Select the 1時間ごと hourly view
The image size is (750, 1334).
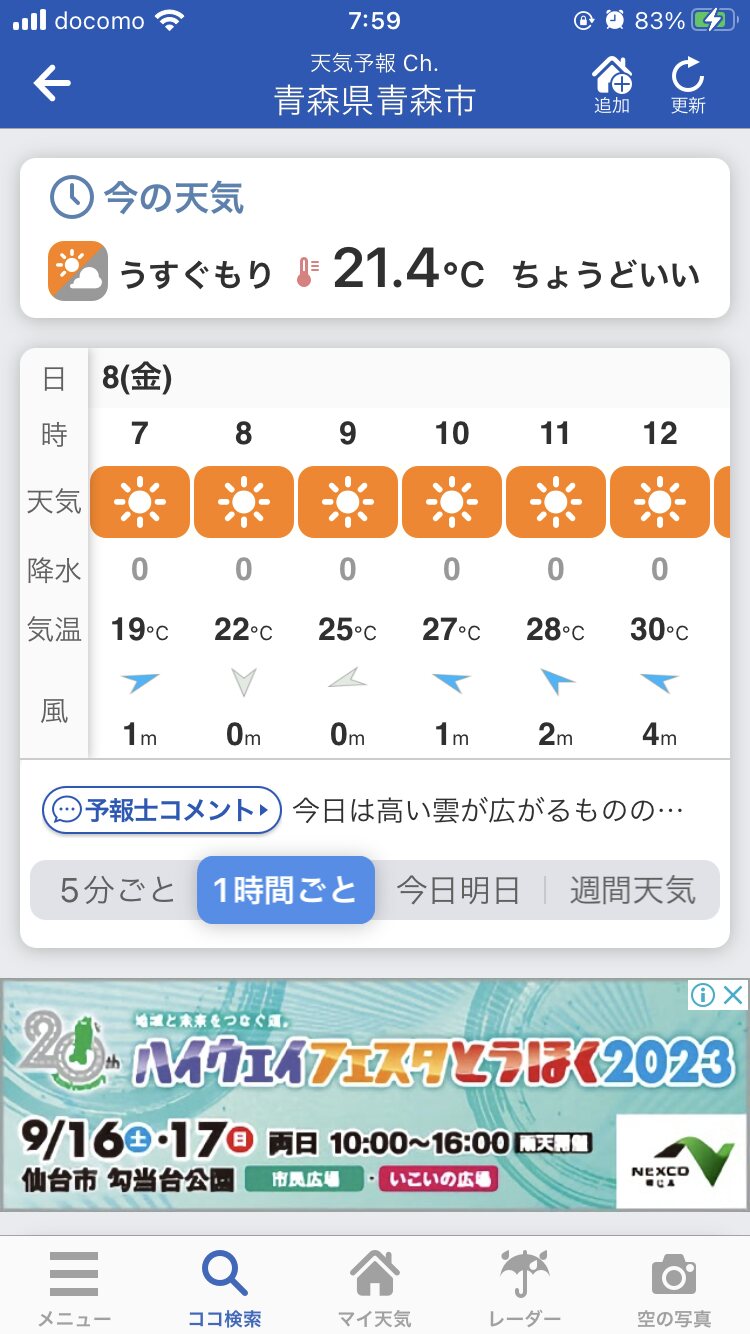[x=286, y=890]
